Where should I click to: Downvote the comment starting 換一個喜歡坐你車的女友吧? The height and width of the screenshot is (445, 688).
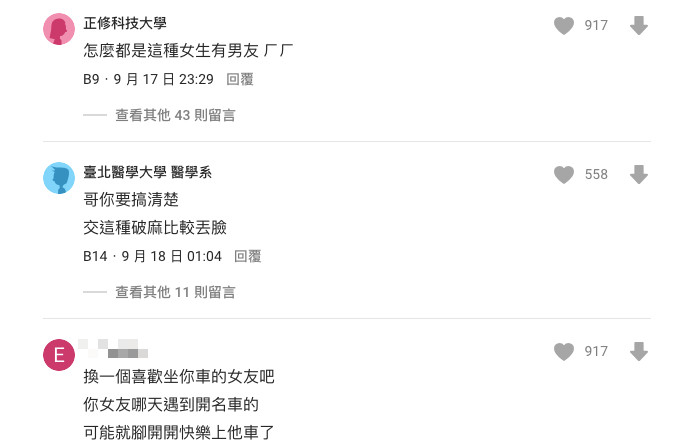pos(639,352)
